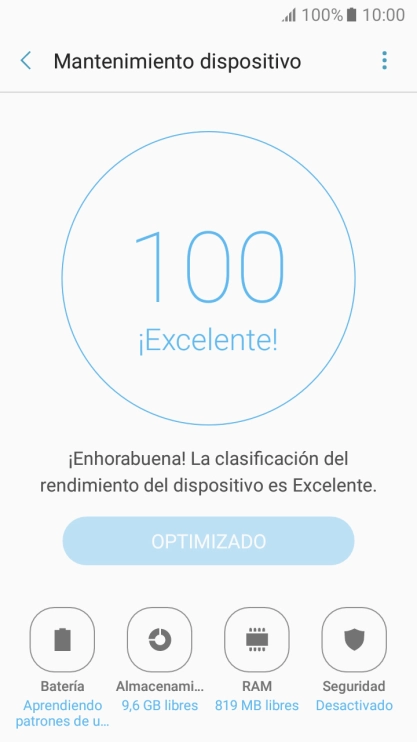Open the RAM section
This screenshot has height=742, width=417.
[257, 640]
